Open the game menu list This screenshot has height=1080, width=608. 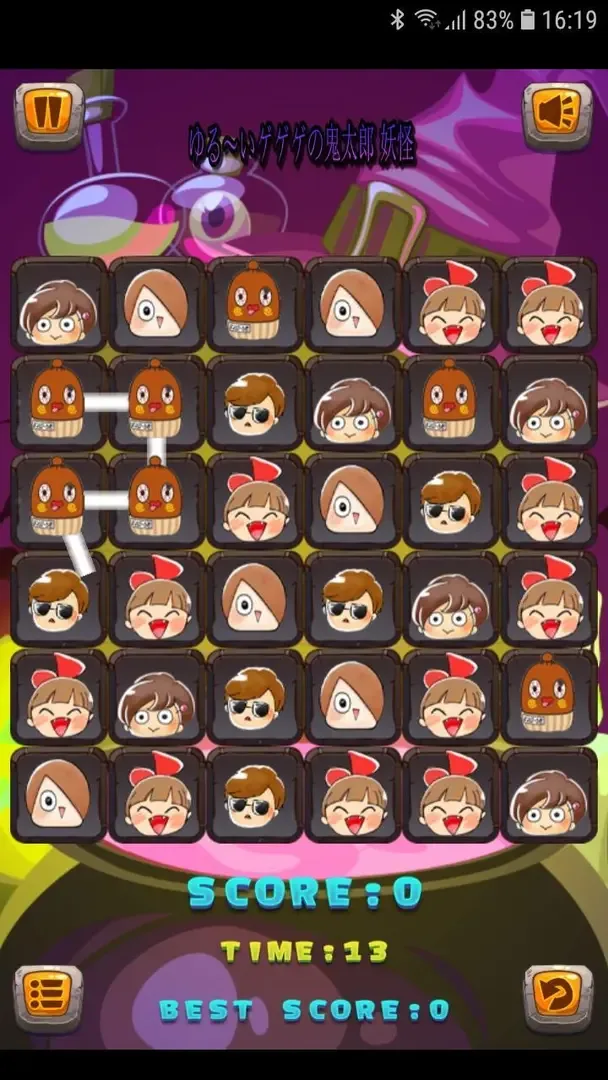point(47,997)
